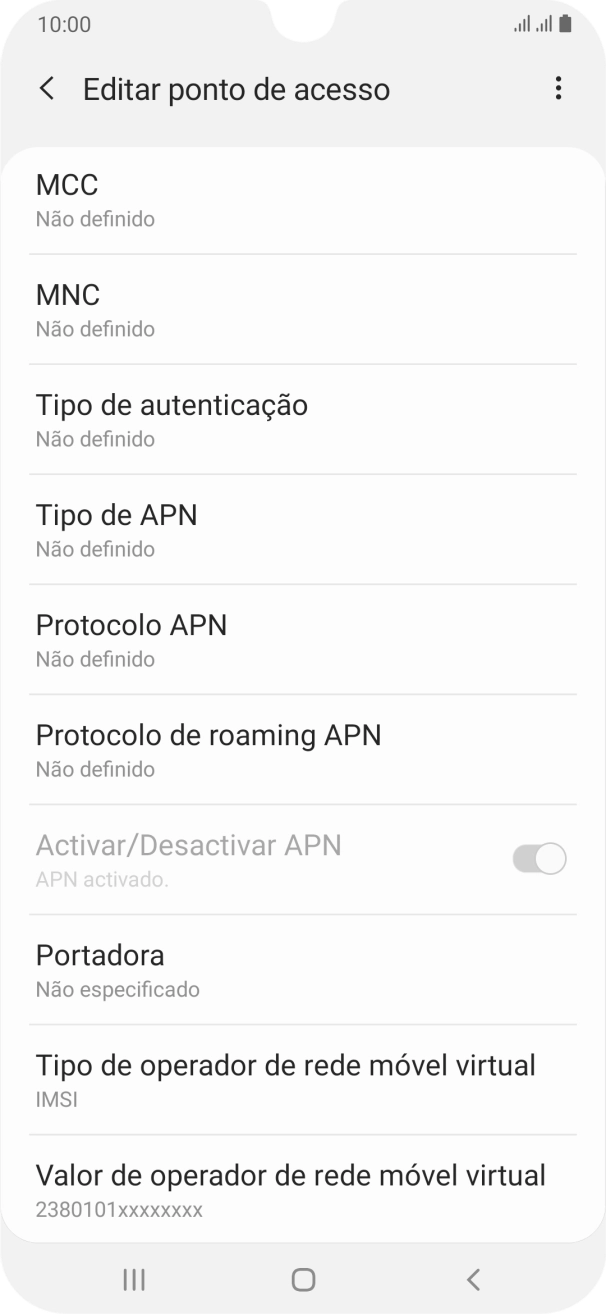Open recent apps from navigation bar

tap(133, 1279)
